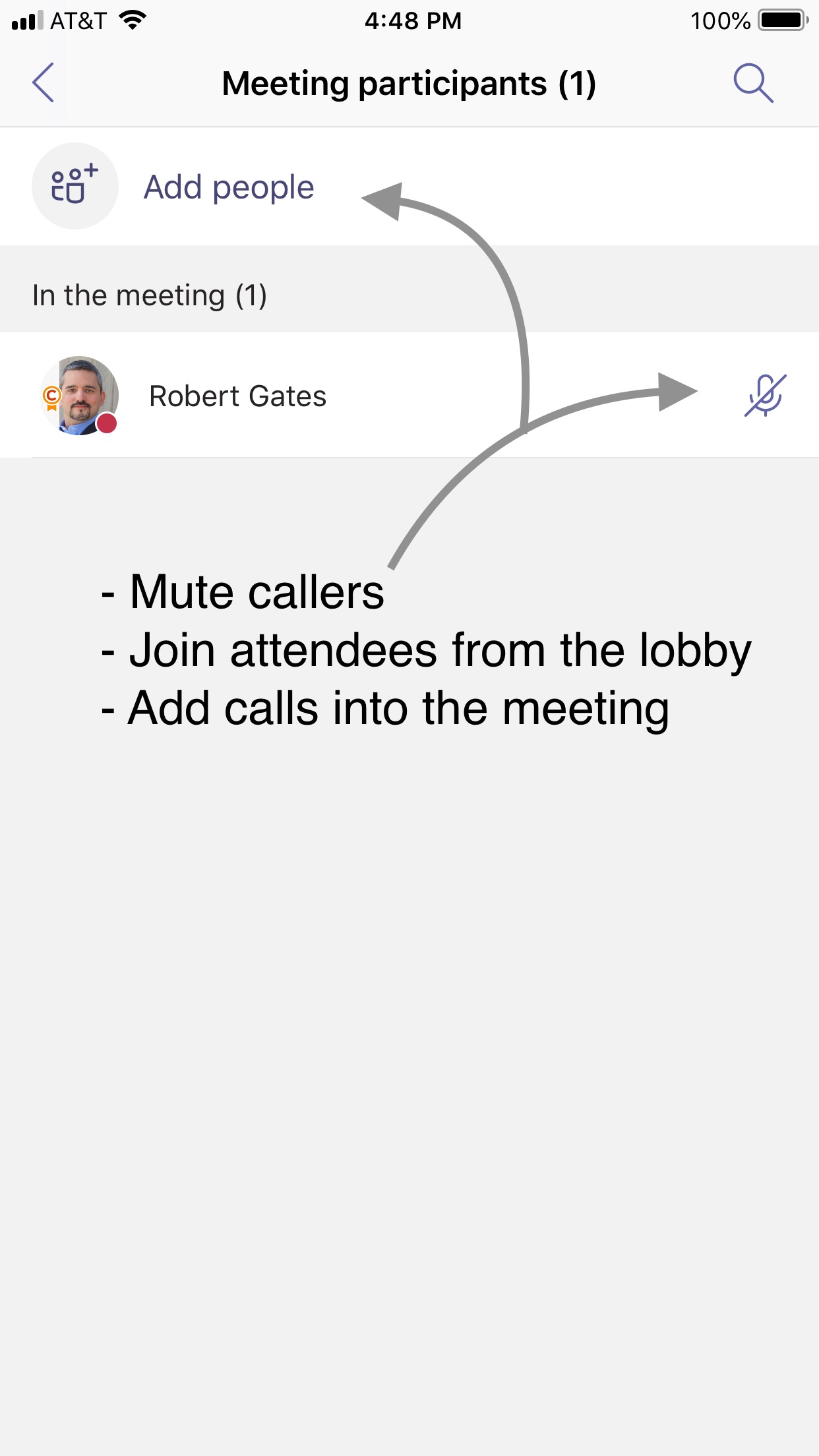Go back from Meeting participants

tap(44, 83)
